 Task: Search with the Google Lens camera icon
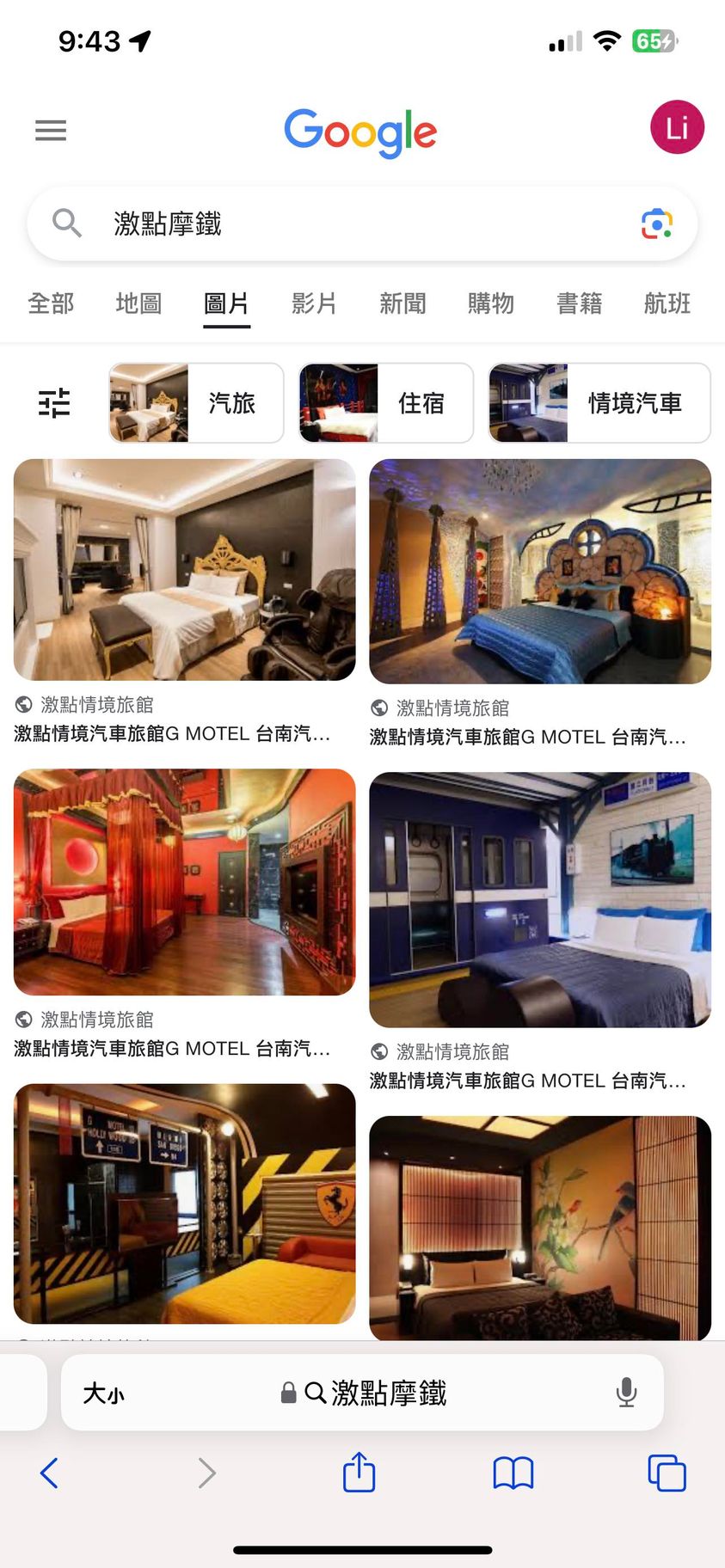click(657, 224)
